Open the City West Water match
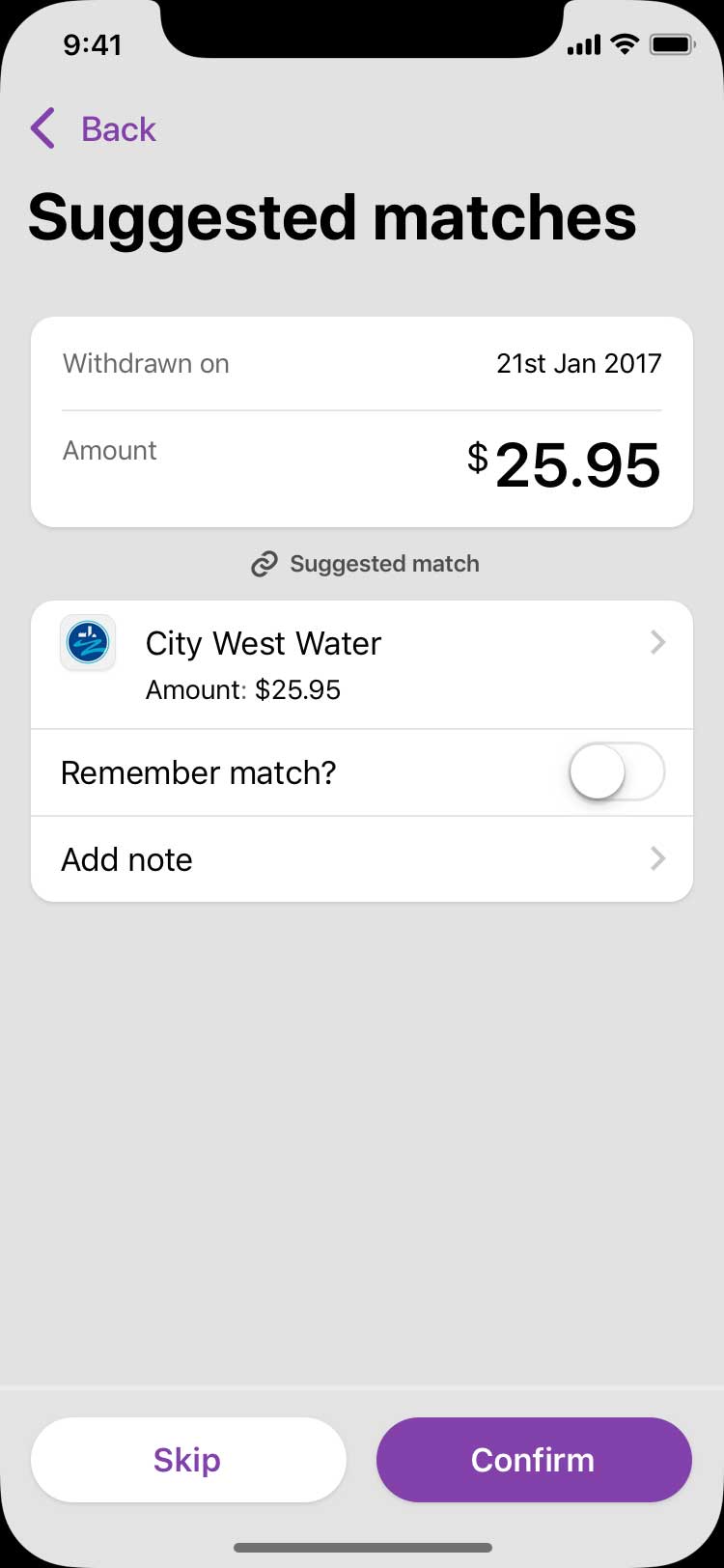 [362, 665]
